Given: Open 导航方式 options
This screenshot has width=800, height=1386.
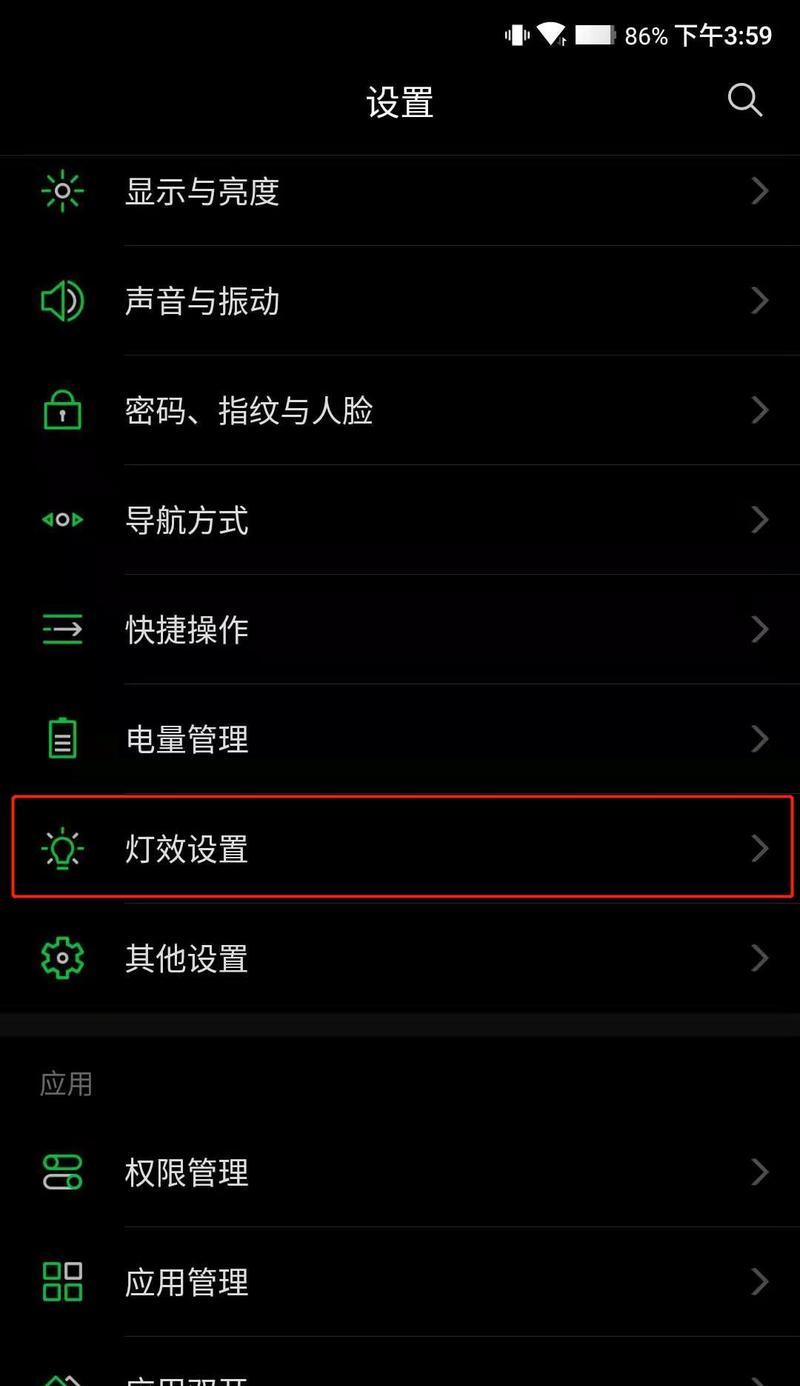Looking at the screenshot, I should [400, 520].
